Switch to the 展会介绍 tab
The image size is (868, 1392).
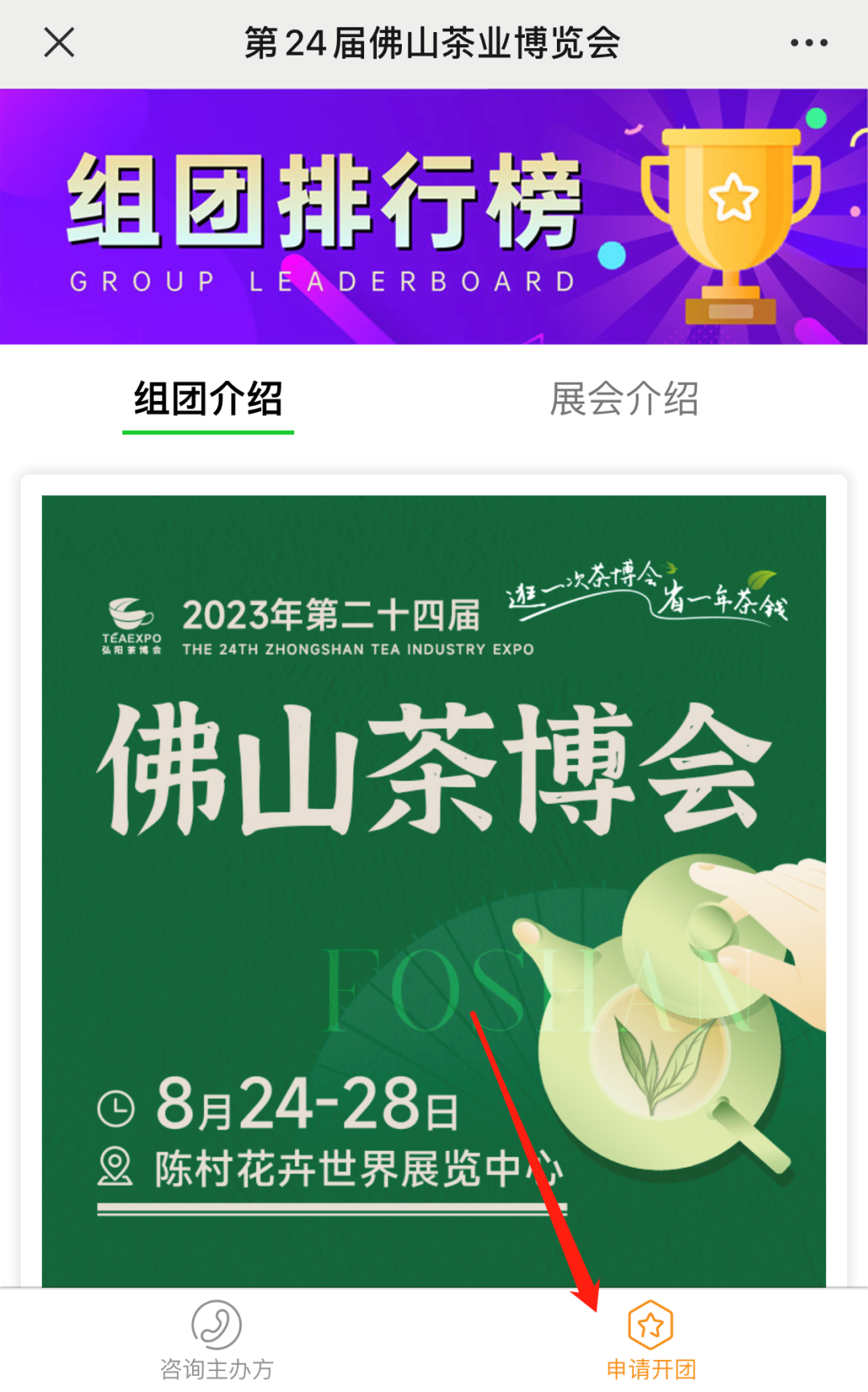[624, 399]
